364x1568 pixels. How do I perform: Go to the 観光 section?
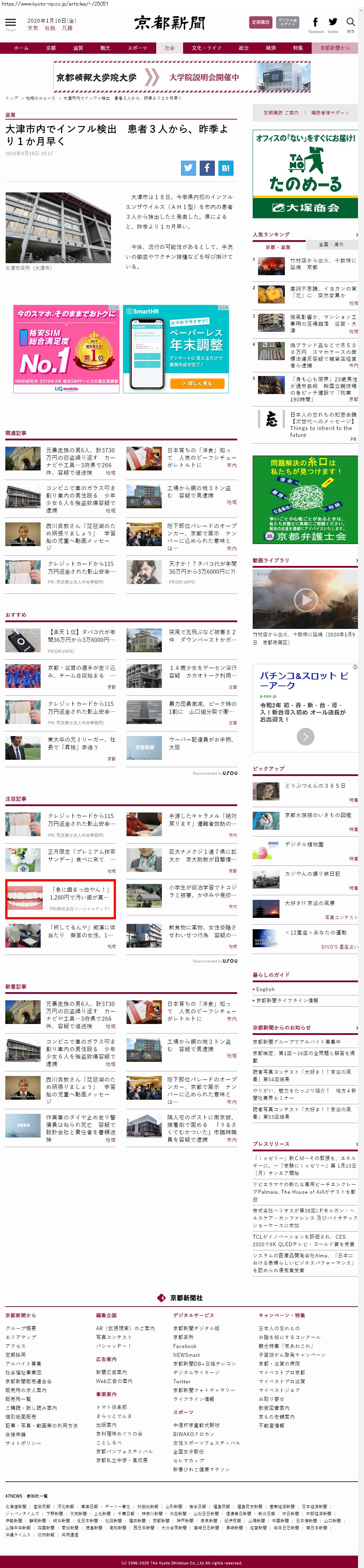coord(105,48)
